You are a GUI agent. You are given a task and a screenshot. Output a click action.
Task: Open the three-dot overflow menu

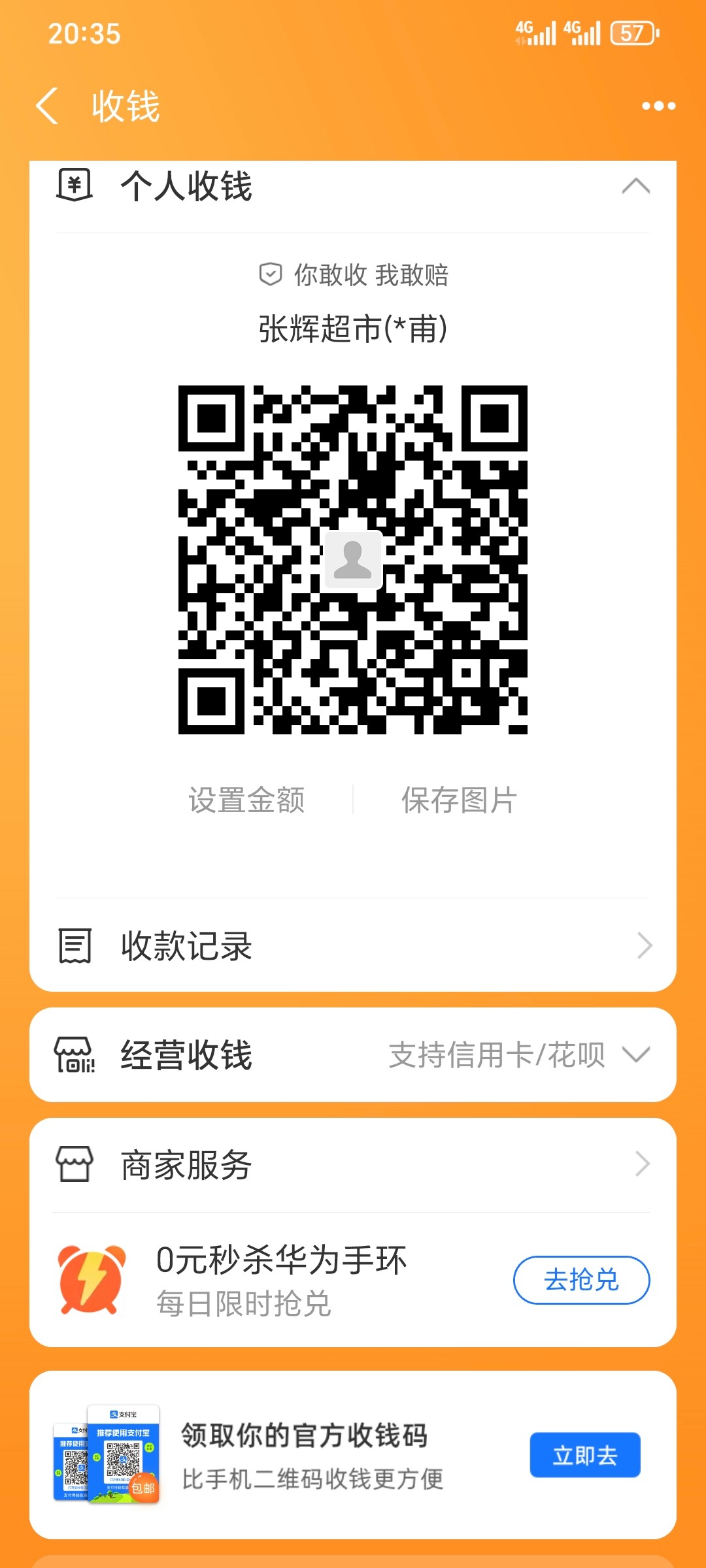coord(658,106)
